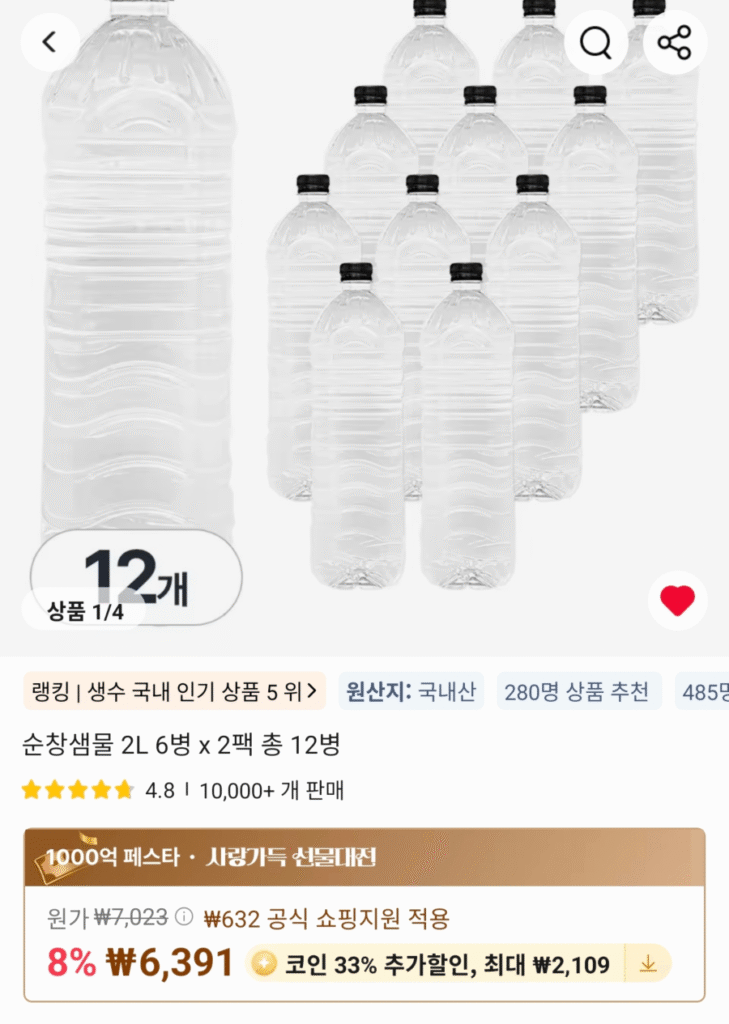Screen dimensions: 729x1024
Task: Open the 10,000+ 개 판매 sales link
Action: click(x=272, y=791)
